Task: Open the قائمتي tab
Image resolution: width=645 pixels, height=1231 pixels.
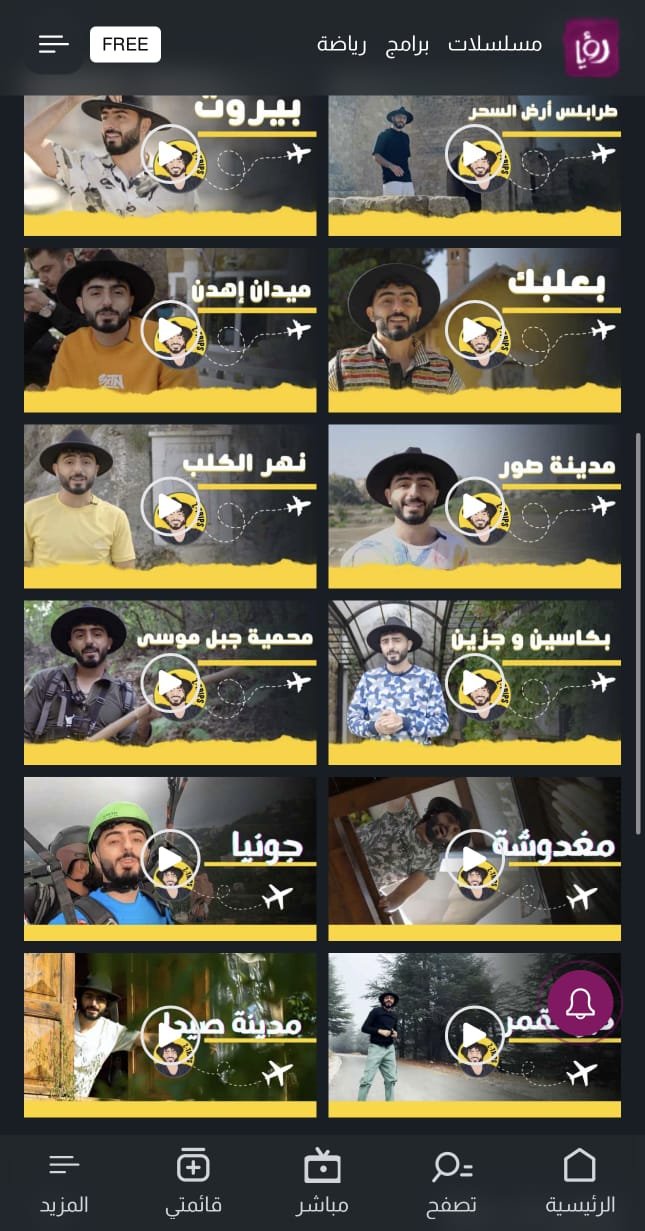Action: click(x=193, y=1180)
